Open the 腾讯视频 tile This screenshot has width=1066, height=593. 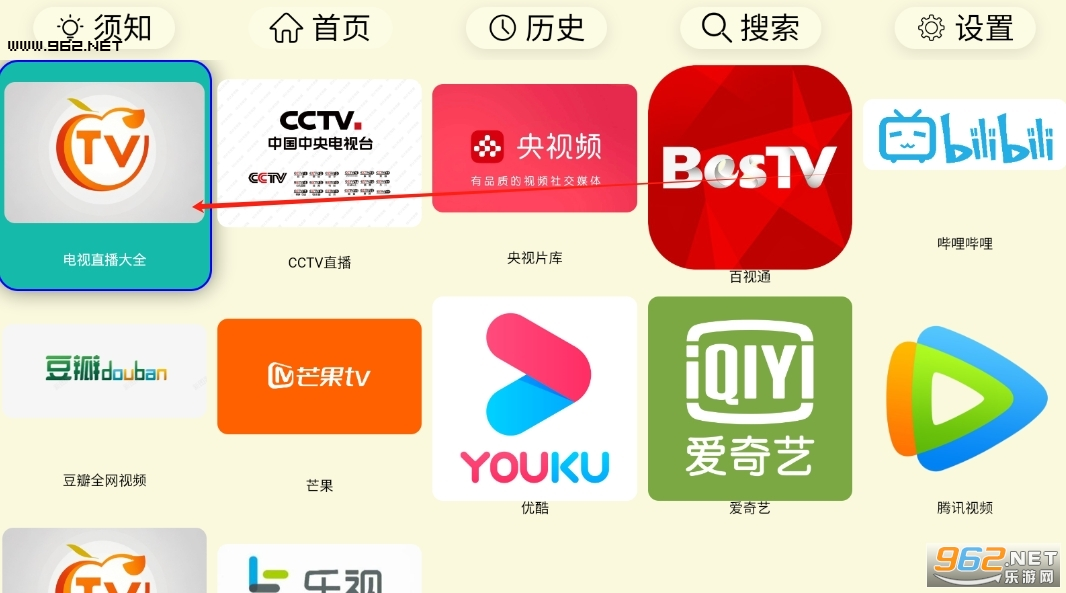964,398
